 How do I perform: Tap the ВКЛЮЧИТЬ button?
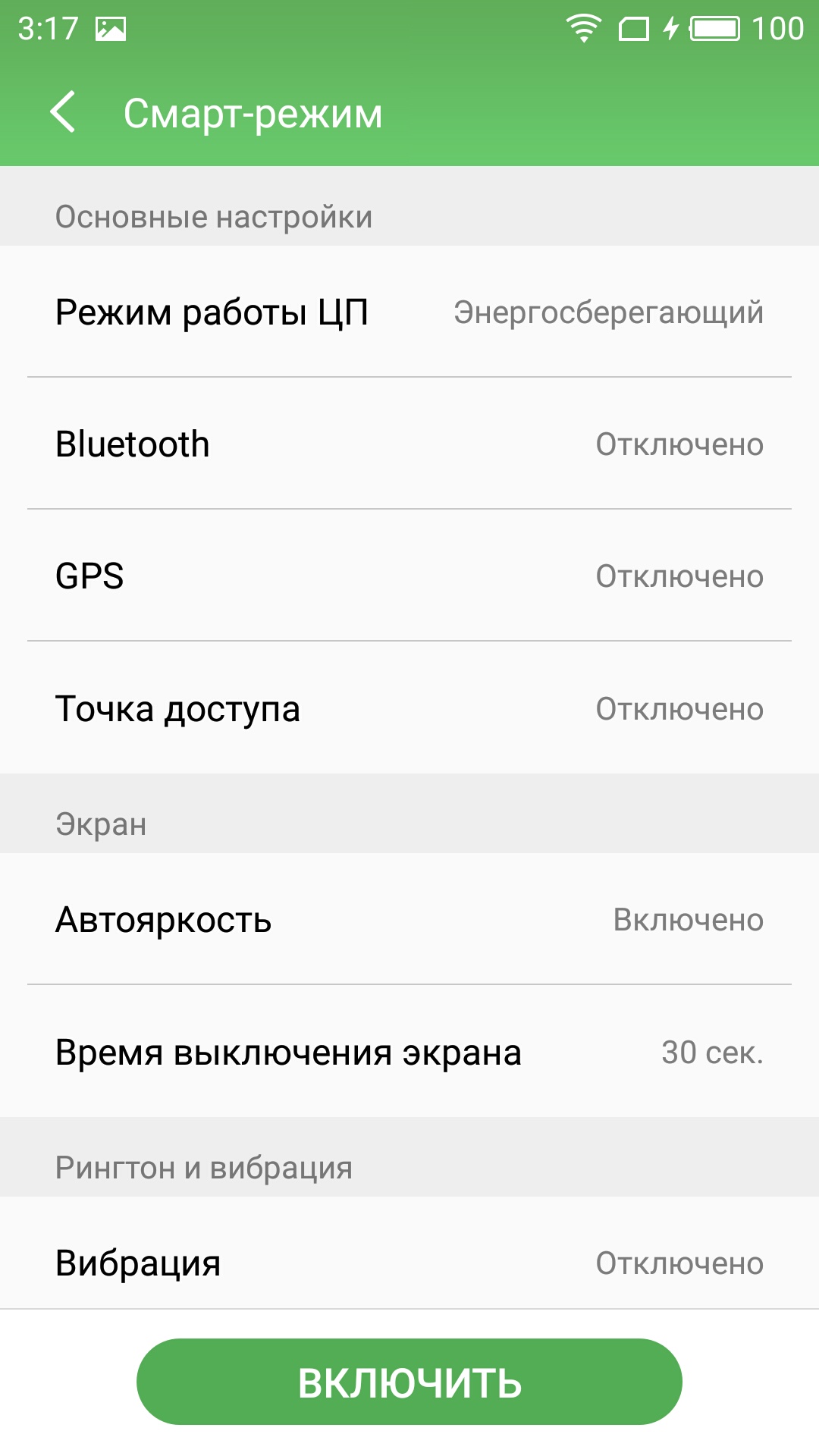click(x=409, y=1382)
